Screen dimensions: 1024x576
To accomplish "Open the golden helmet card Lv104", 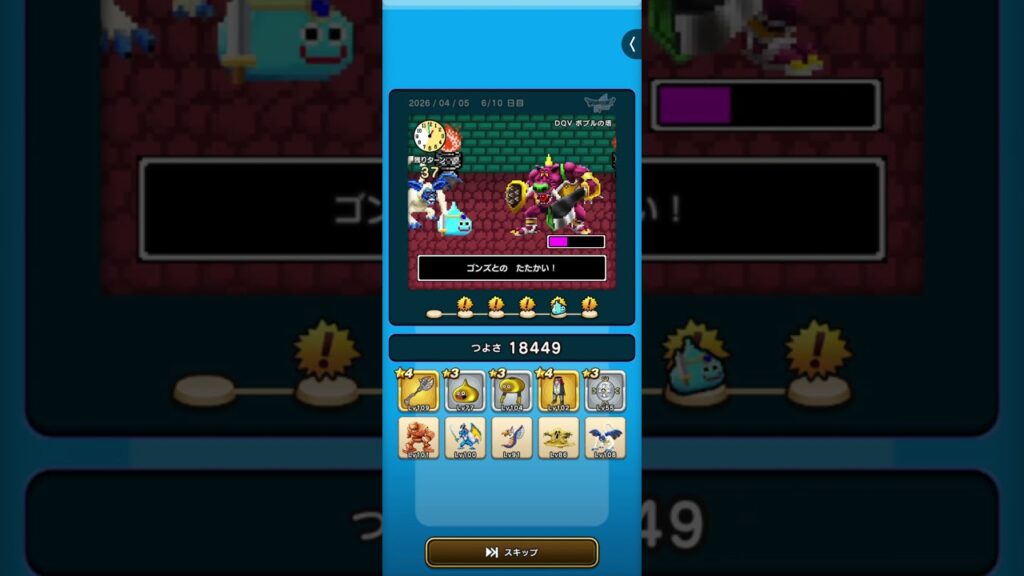I will [512, 391].
